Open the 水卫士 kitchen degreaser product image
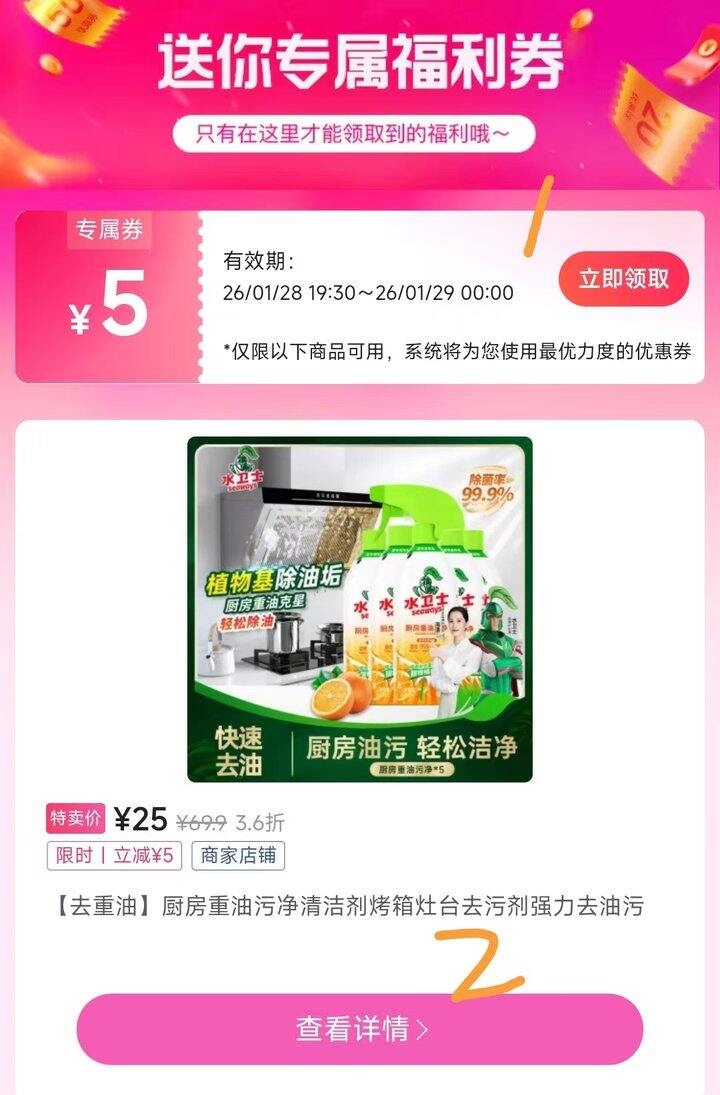 tap(360, 609)
